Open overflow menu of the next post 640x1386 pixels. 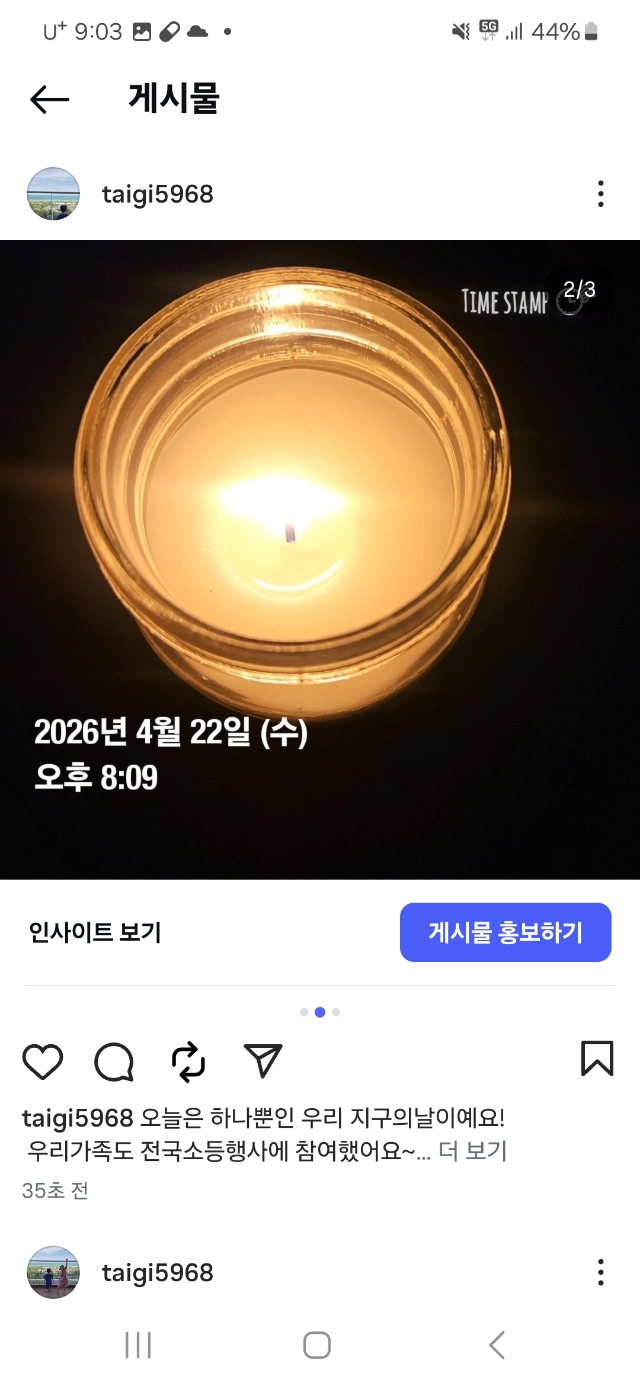600,1272
